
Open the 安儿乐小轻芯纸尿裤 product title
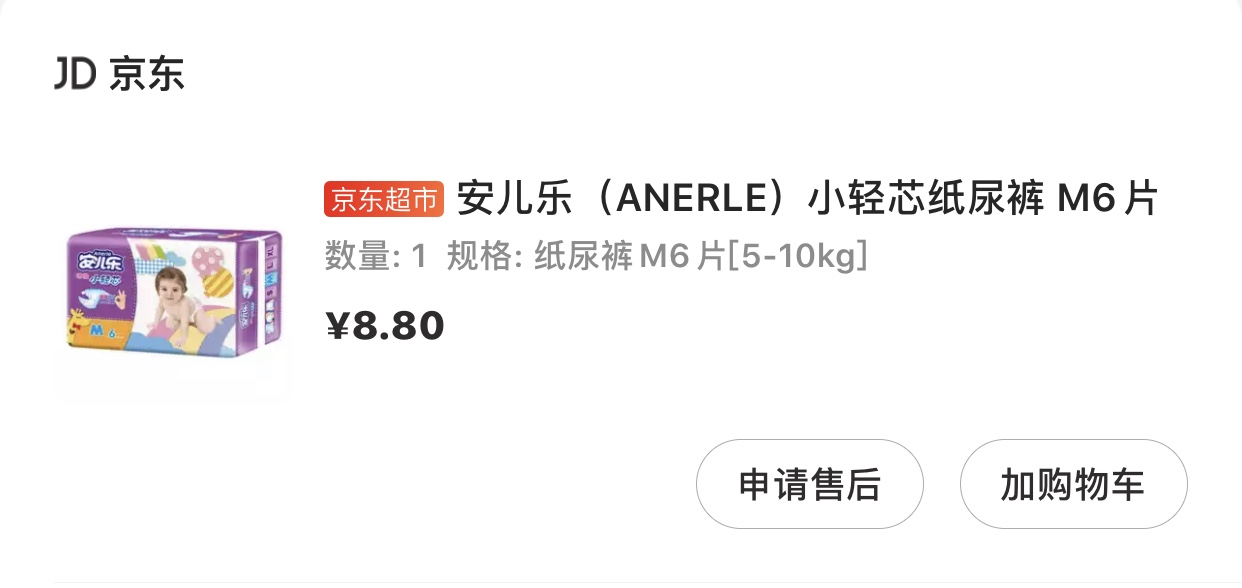click(806, 200)
